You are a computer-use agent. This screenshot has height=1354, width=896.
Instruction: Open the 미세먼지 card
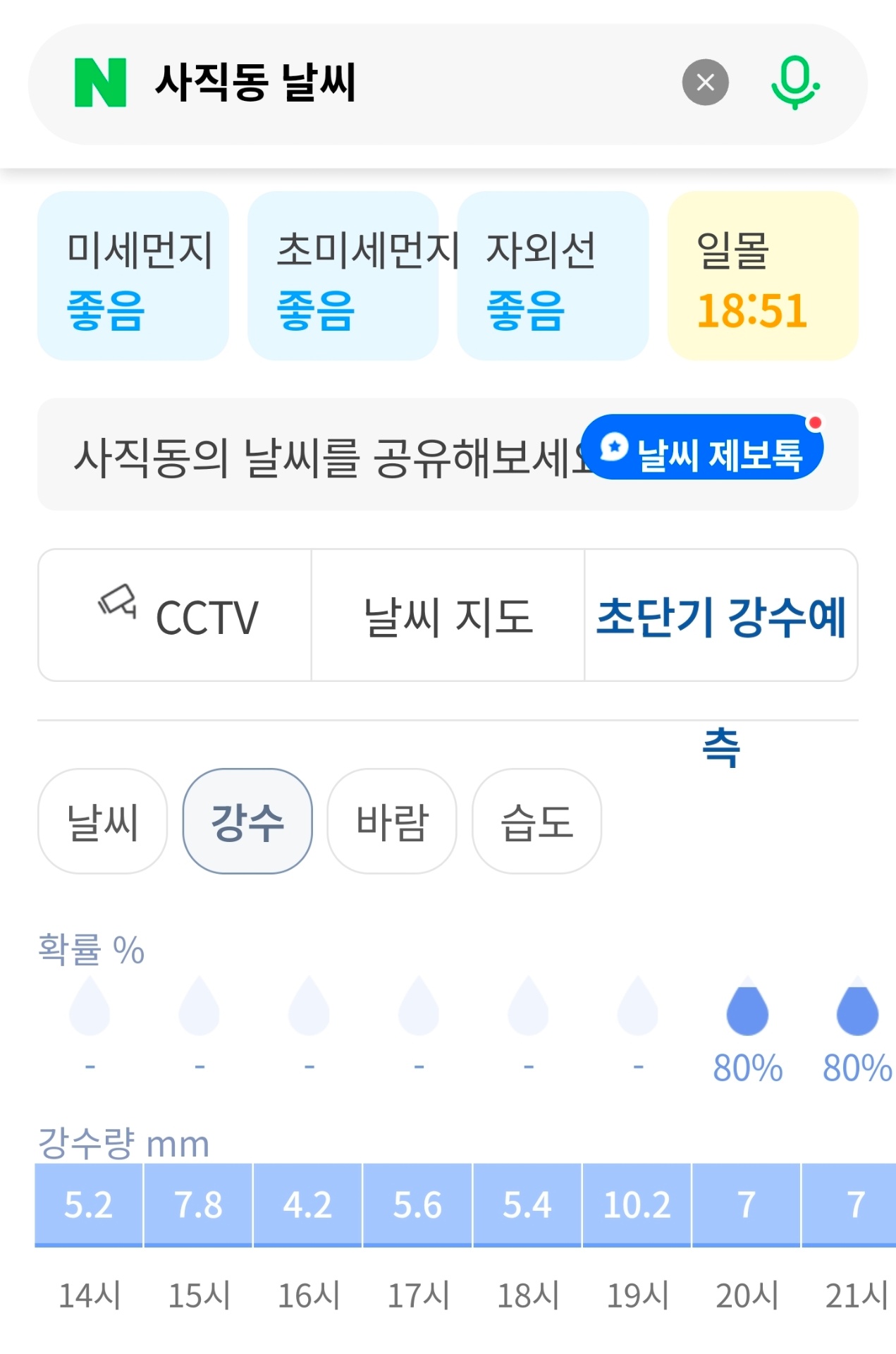click(133, 276)
